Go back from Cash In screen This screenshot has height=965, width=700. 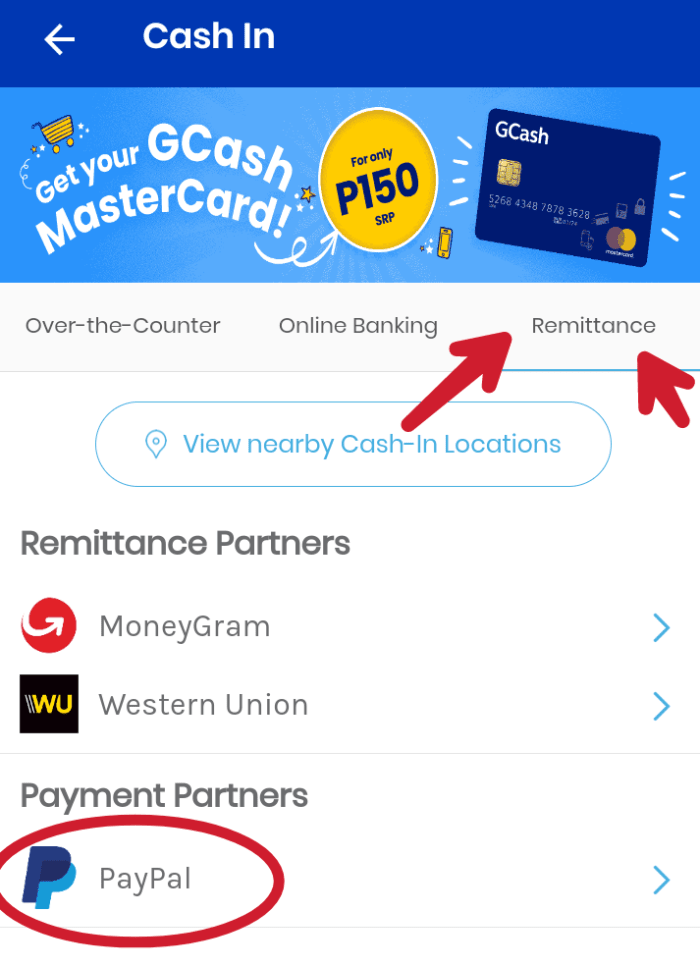(59, 39)
